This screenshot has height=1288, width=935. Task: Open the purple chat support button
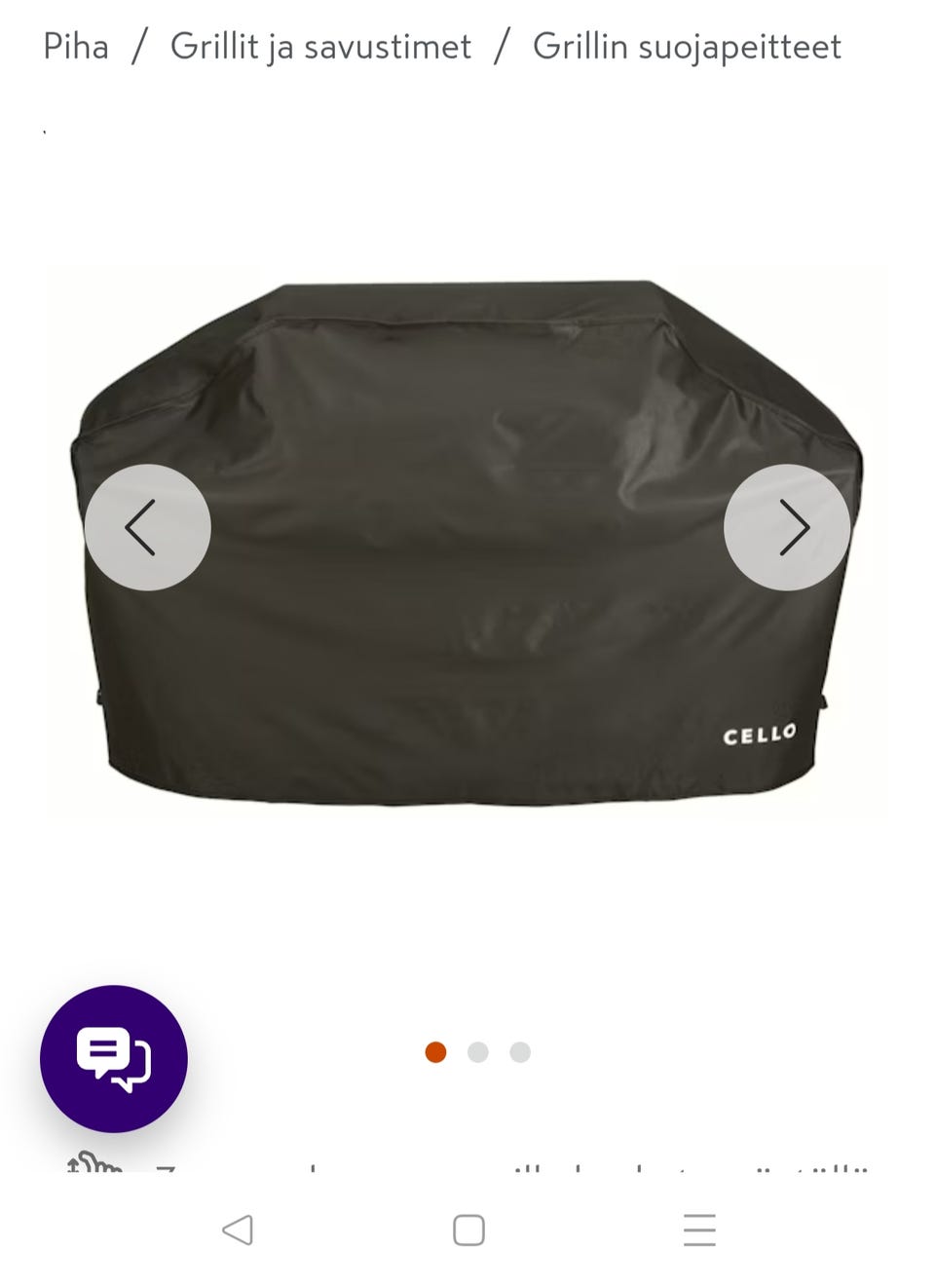tap(114, 1058)
